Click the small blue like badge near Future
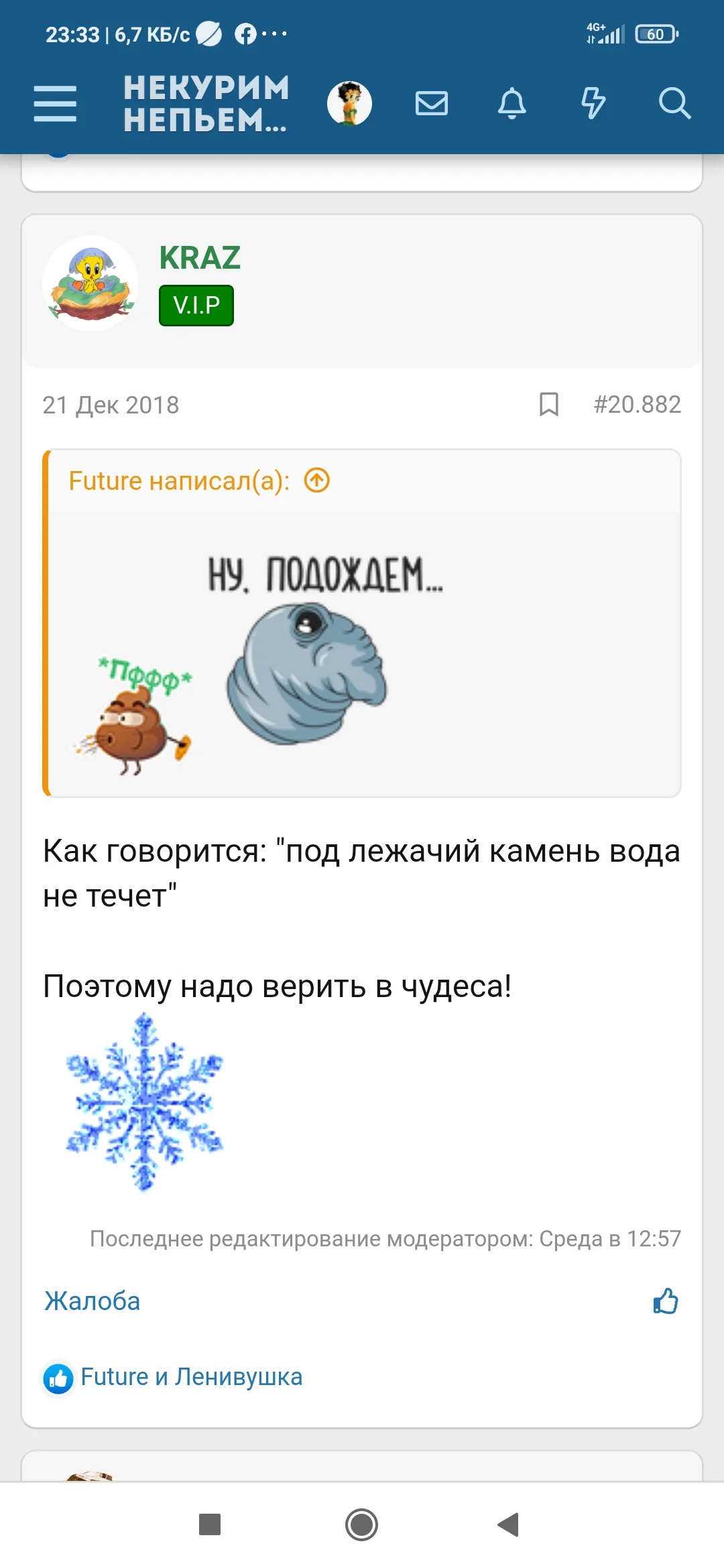 (58, 1375)
